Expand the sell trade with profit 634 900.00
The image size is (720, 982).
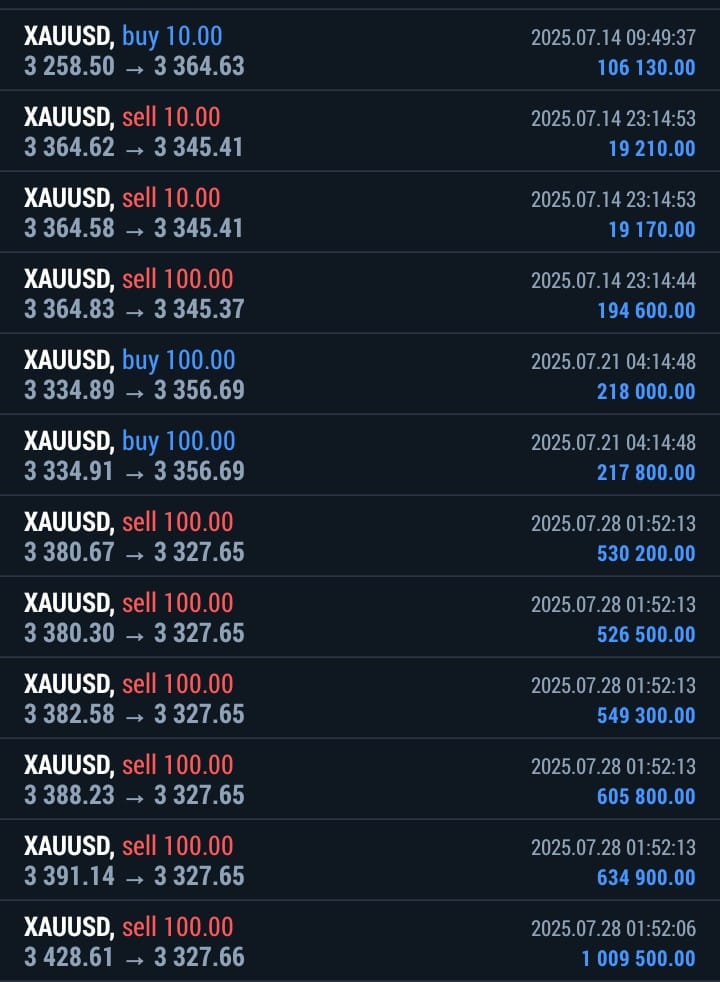(x=360, y=861)
